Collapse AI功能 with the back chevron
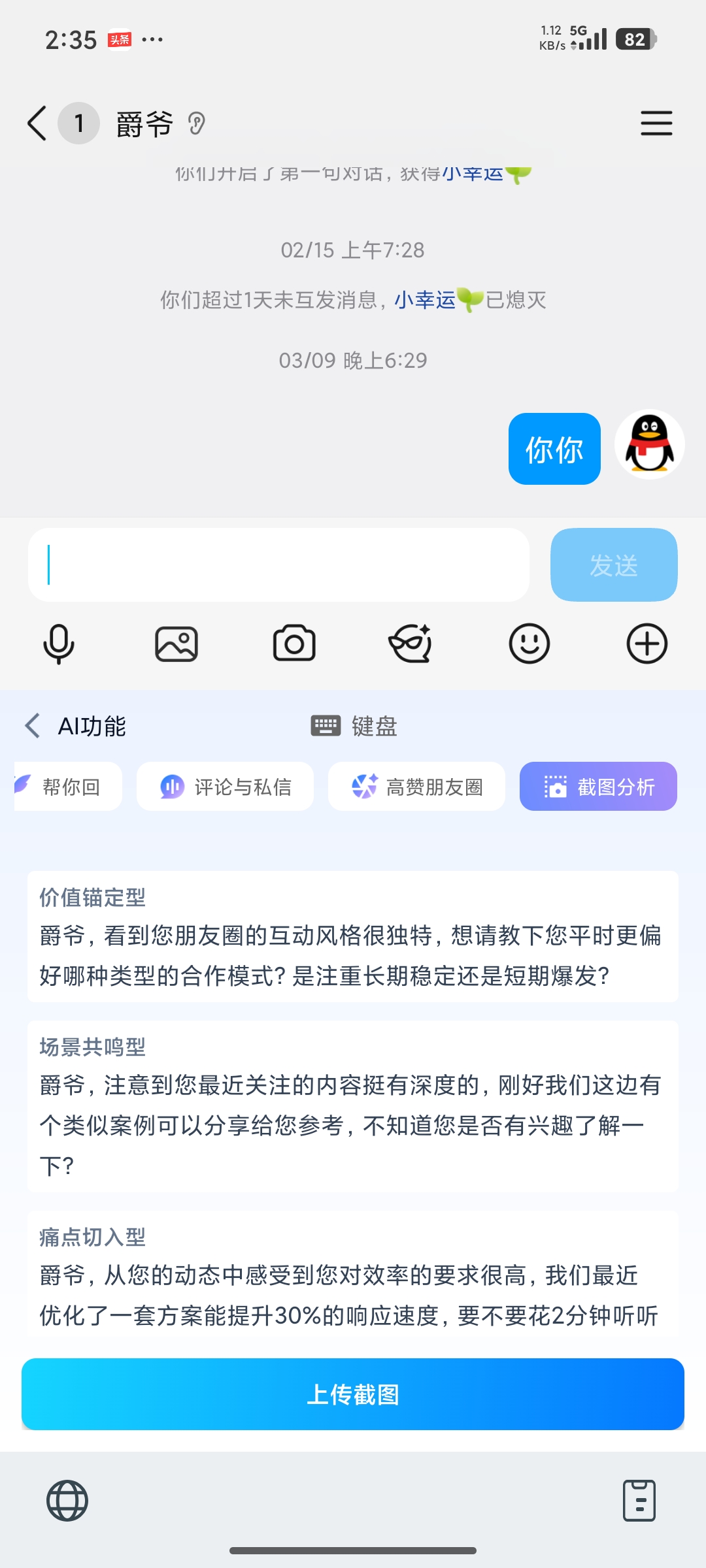 [x=31, y=726]
